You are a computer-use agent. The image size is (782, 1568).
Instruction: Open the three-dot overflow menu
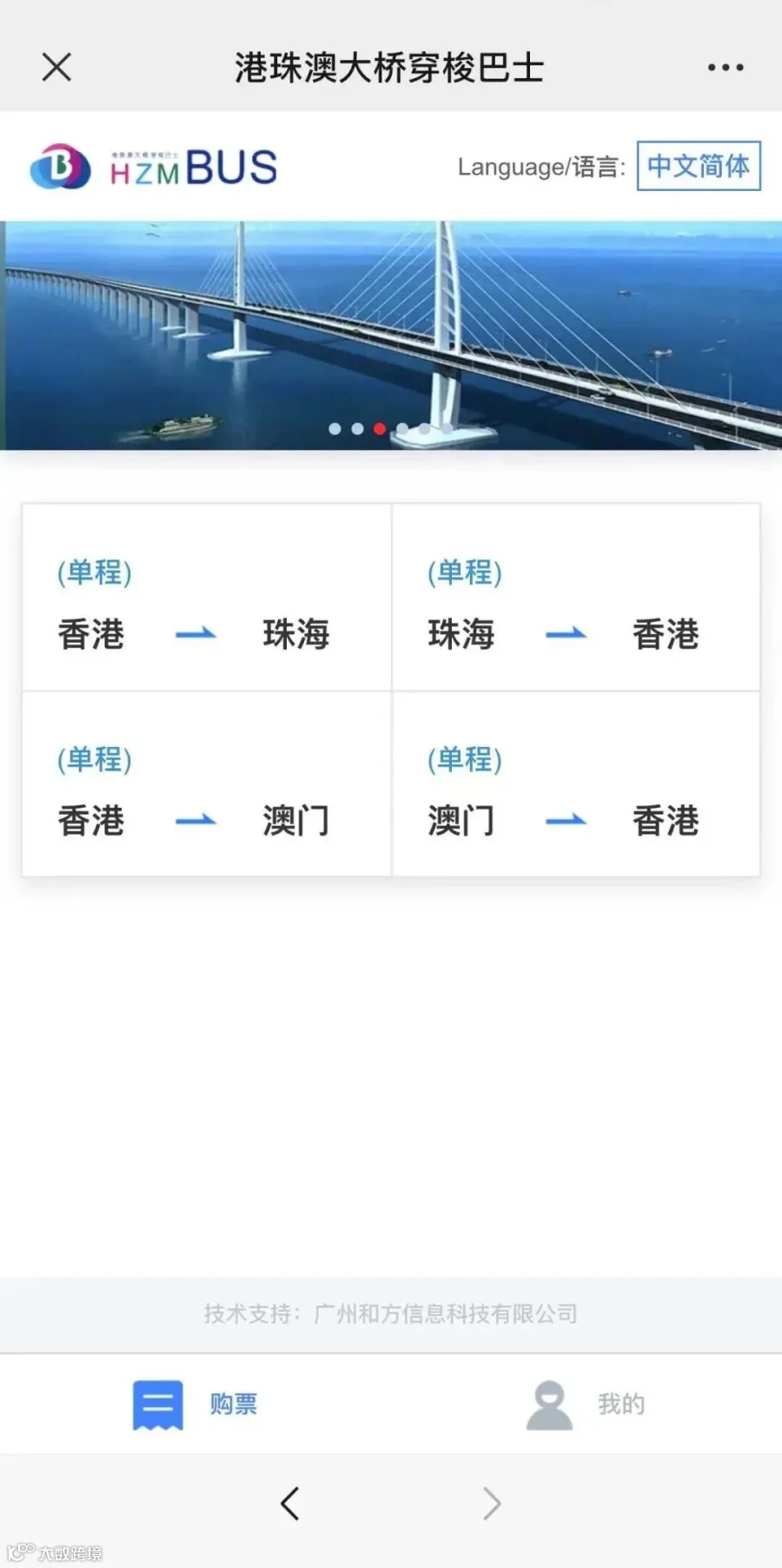725,67
